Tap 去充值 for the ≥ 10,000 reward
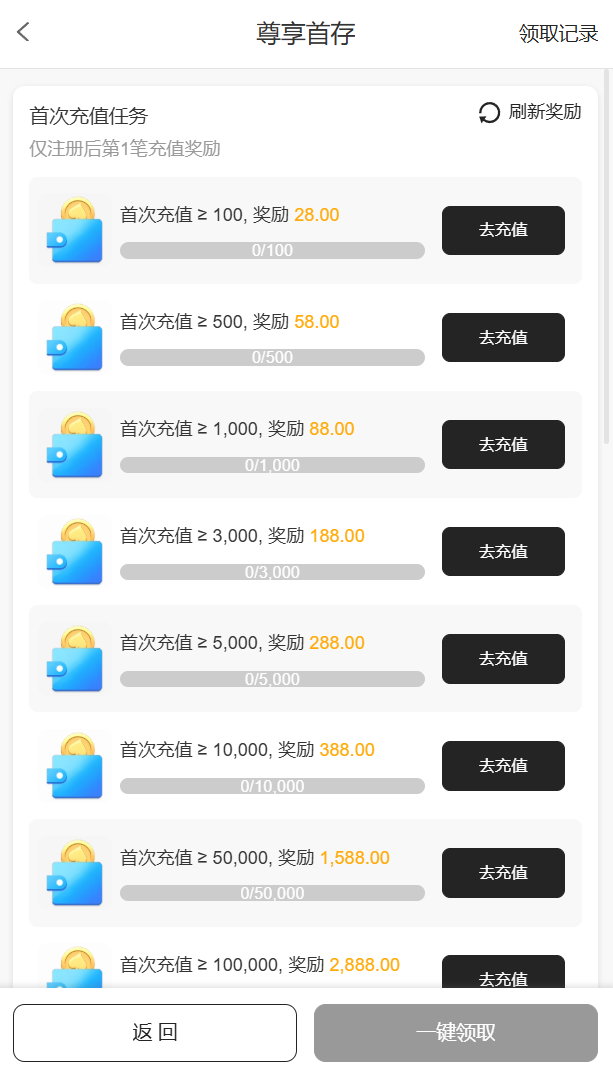The width and height of the screenshot is (613, 1090). (503, 765)
